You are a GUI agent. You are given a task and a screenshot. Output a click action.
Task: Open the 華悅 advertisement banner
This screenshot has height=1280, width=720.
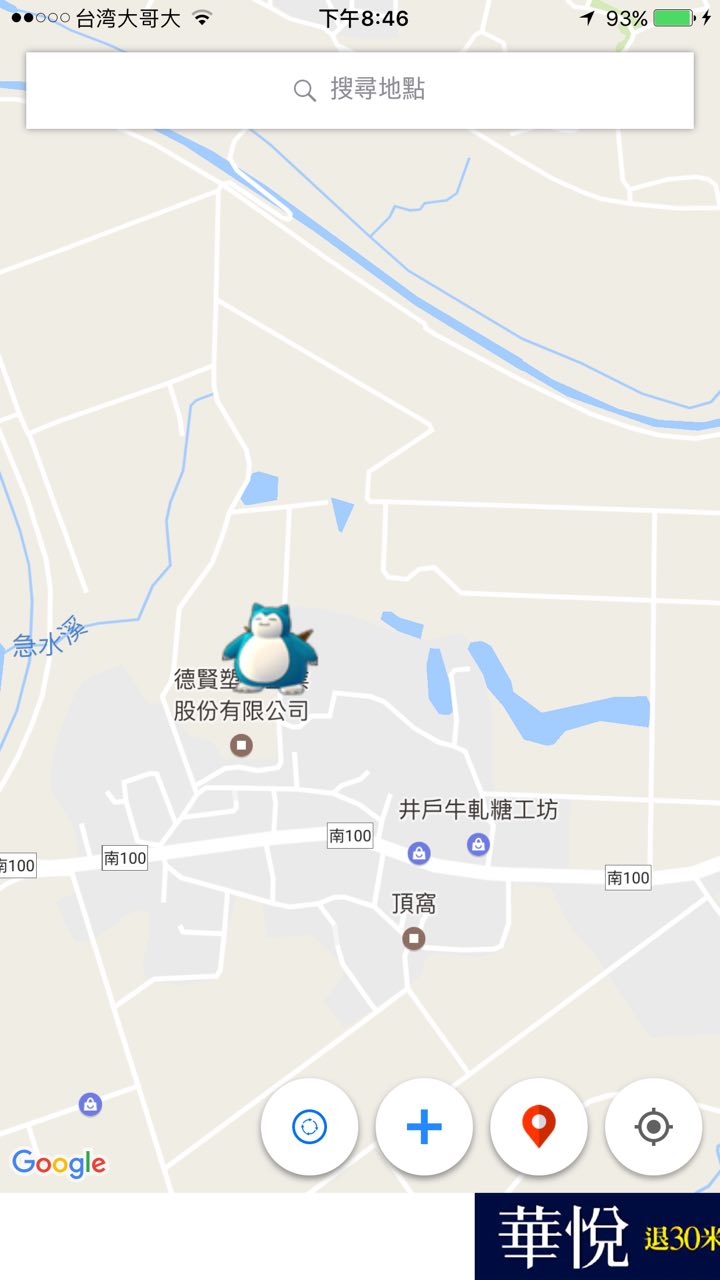coord(597,1237)
